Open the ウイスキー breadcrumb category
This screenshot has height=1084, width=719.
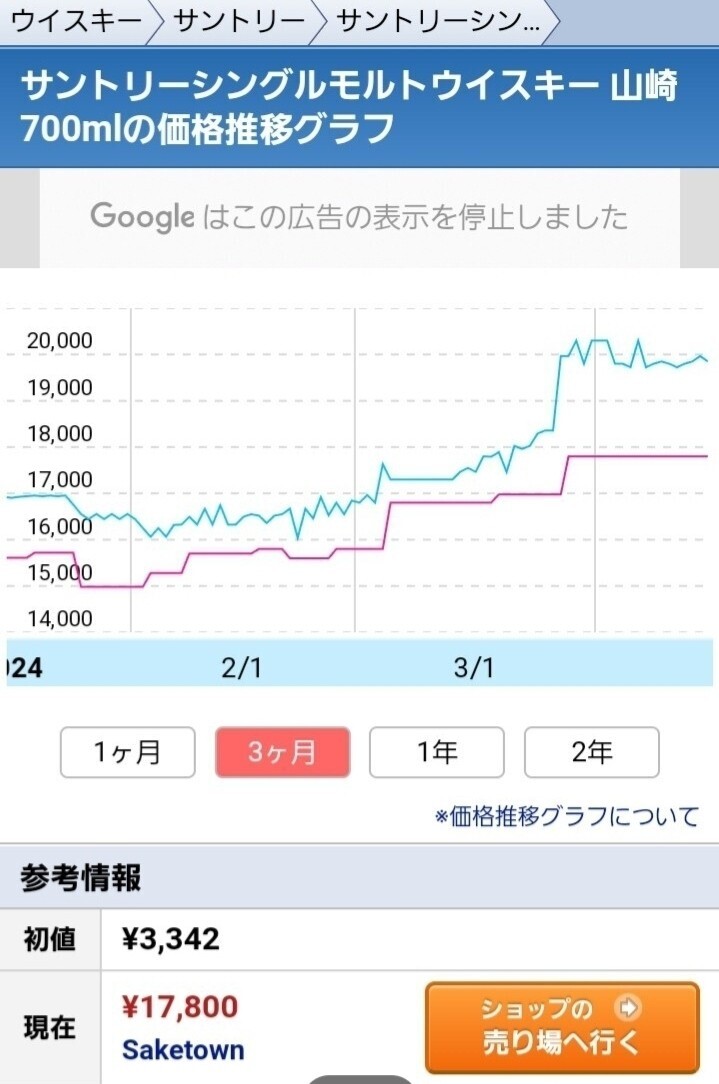tap(74, 21)
